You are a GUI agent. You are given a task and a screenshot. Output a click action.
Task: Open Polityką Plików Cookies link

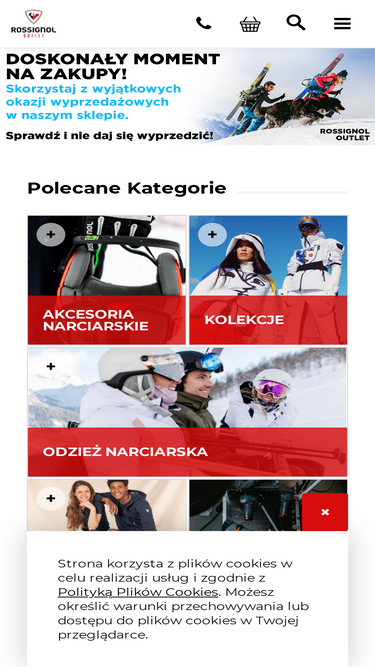click(x=138, y=592)
